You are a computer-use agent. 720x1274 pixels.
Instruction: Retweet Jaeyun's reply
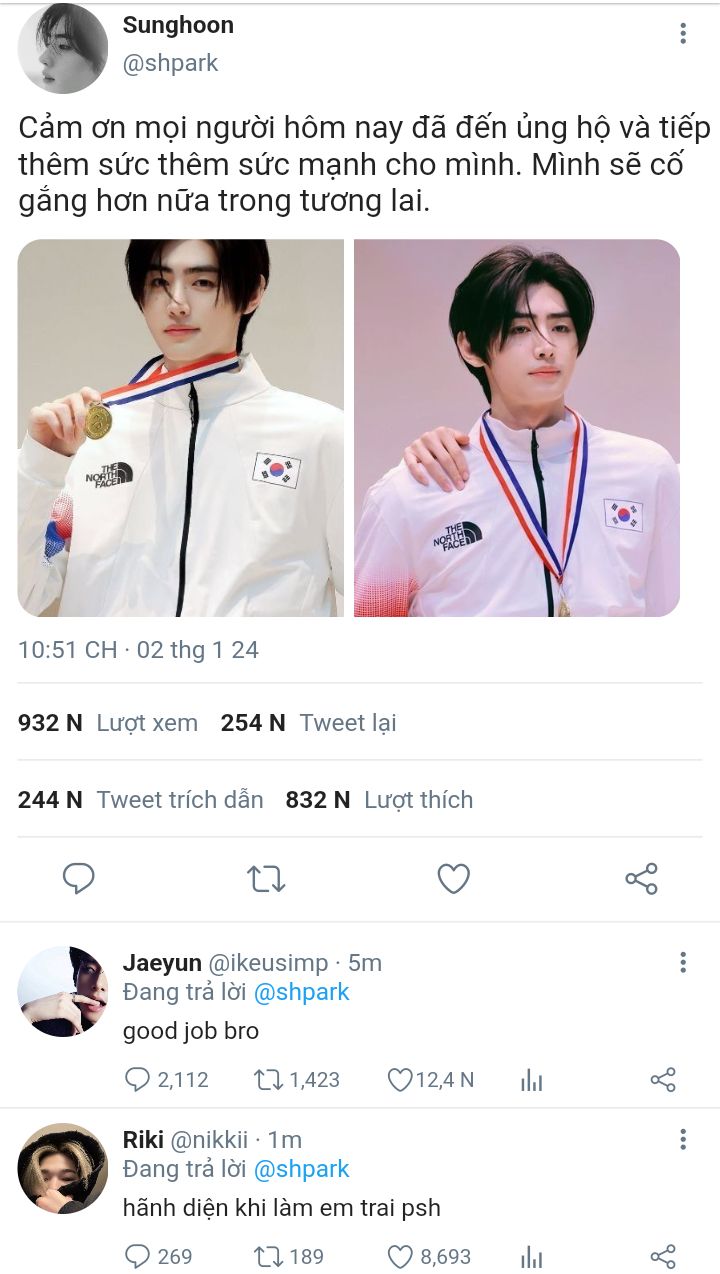(x=267, y=1080)
